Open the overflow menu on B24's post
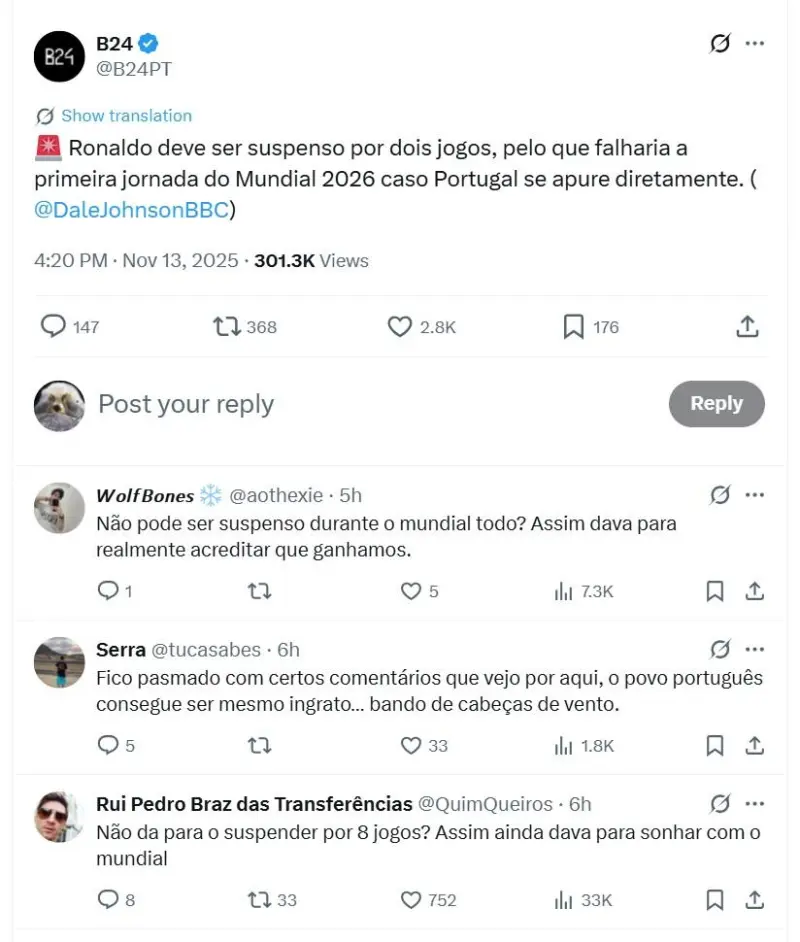 [755, 43]
